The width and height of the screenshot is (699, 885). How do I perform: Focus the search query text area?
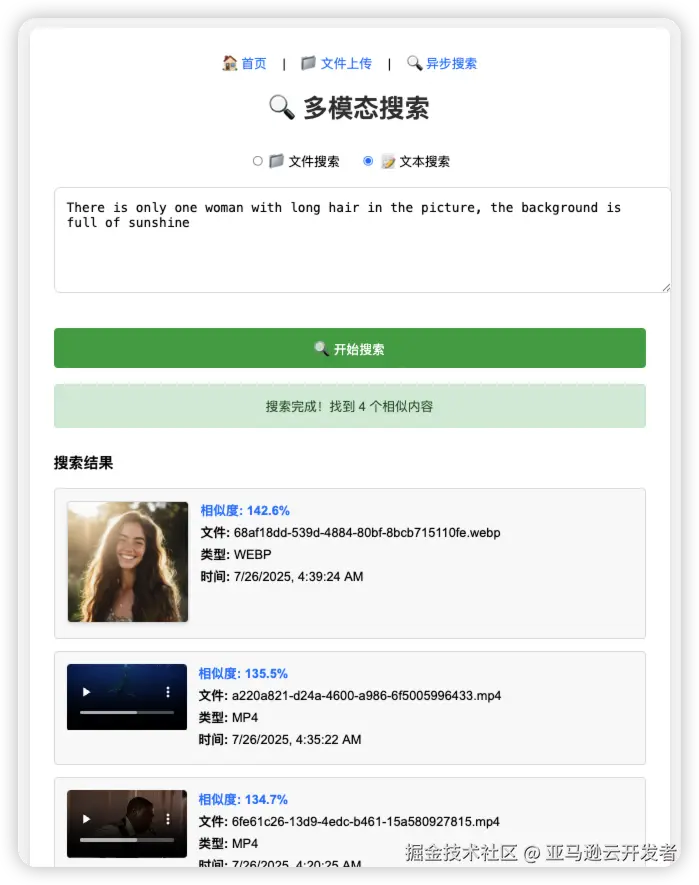point(361,240)
